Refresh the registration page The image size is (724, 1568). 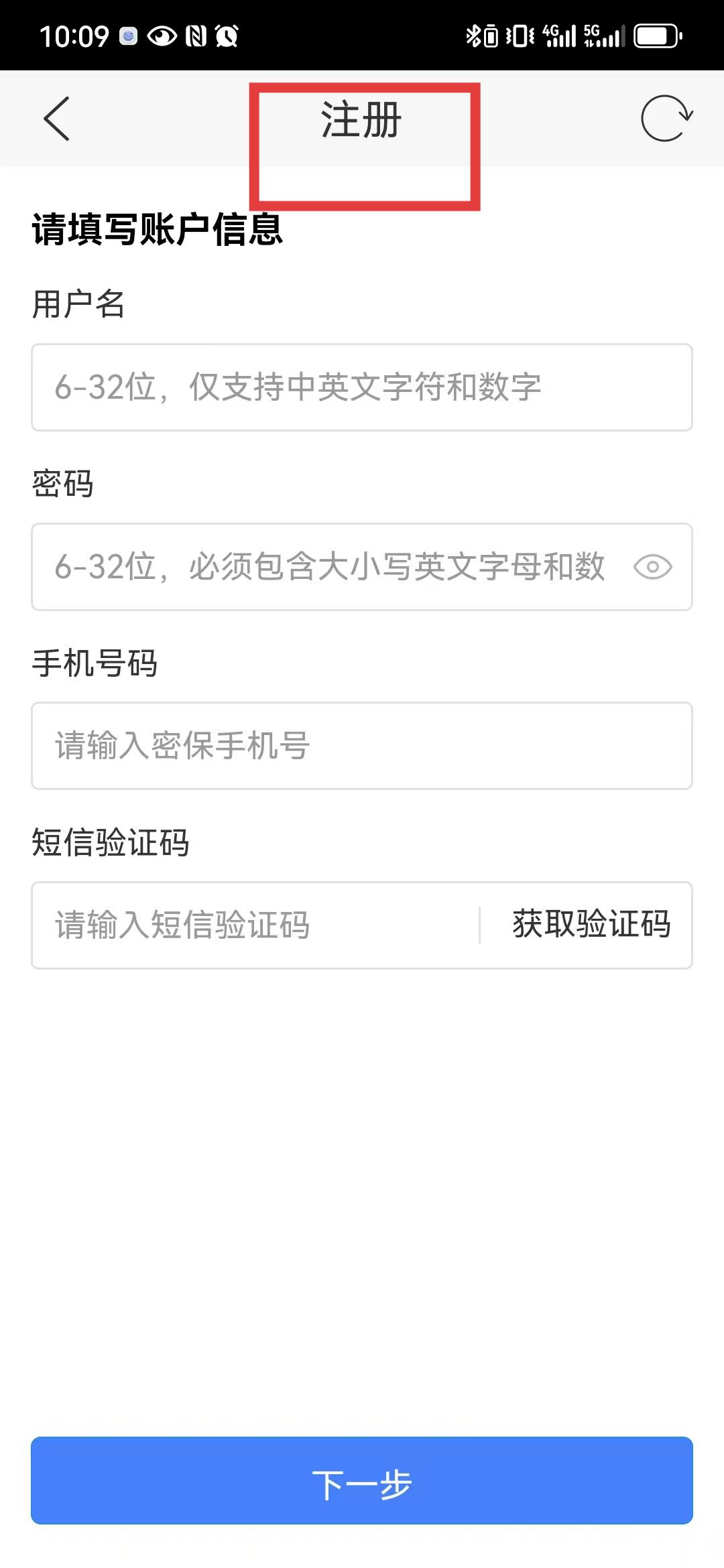click(x=666, y=119)
